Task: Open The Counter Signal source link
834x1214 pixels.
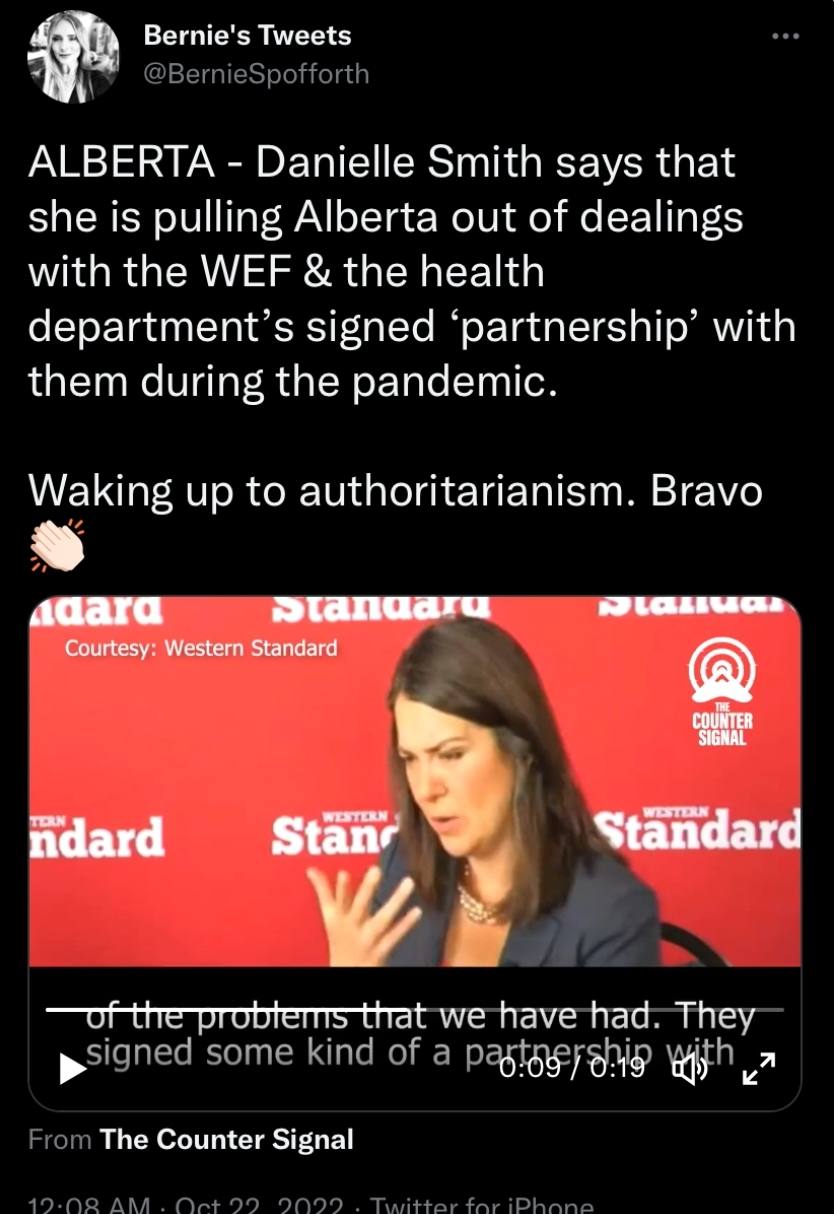Action: (x=227, y=1139)
